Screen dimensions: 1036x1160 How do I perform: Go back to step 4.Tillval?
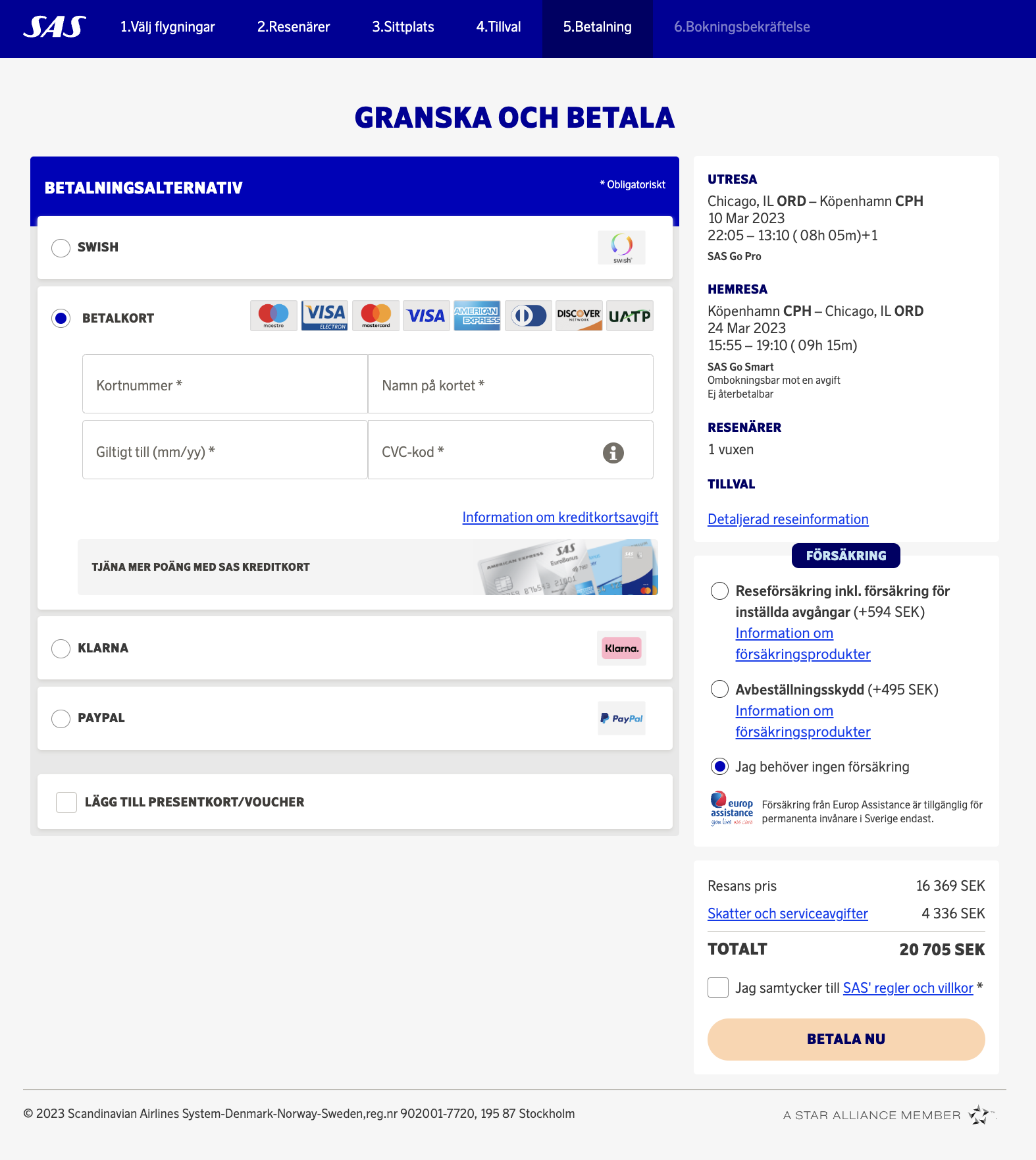click(x=498, y=27)
